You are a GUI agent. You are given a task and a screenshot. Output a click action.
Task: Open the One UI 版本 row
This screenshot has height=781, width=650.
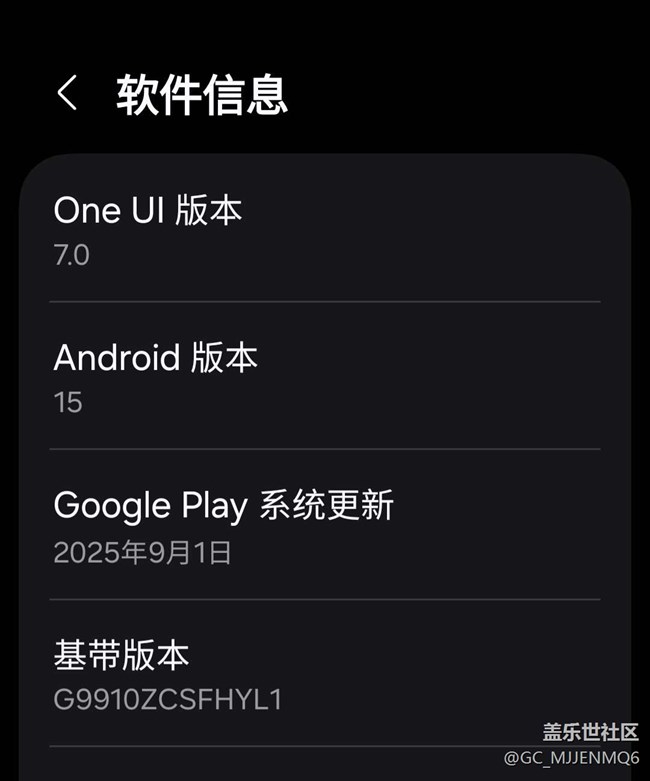click(x=324, y=230)
